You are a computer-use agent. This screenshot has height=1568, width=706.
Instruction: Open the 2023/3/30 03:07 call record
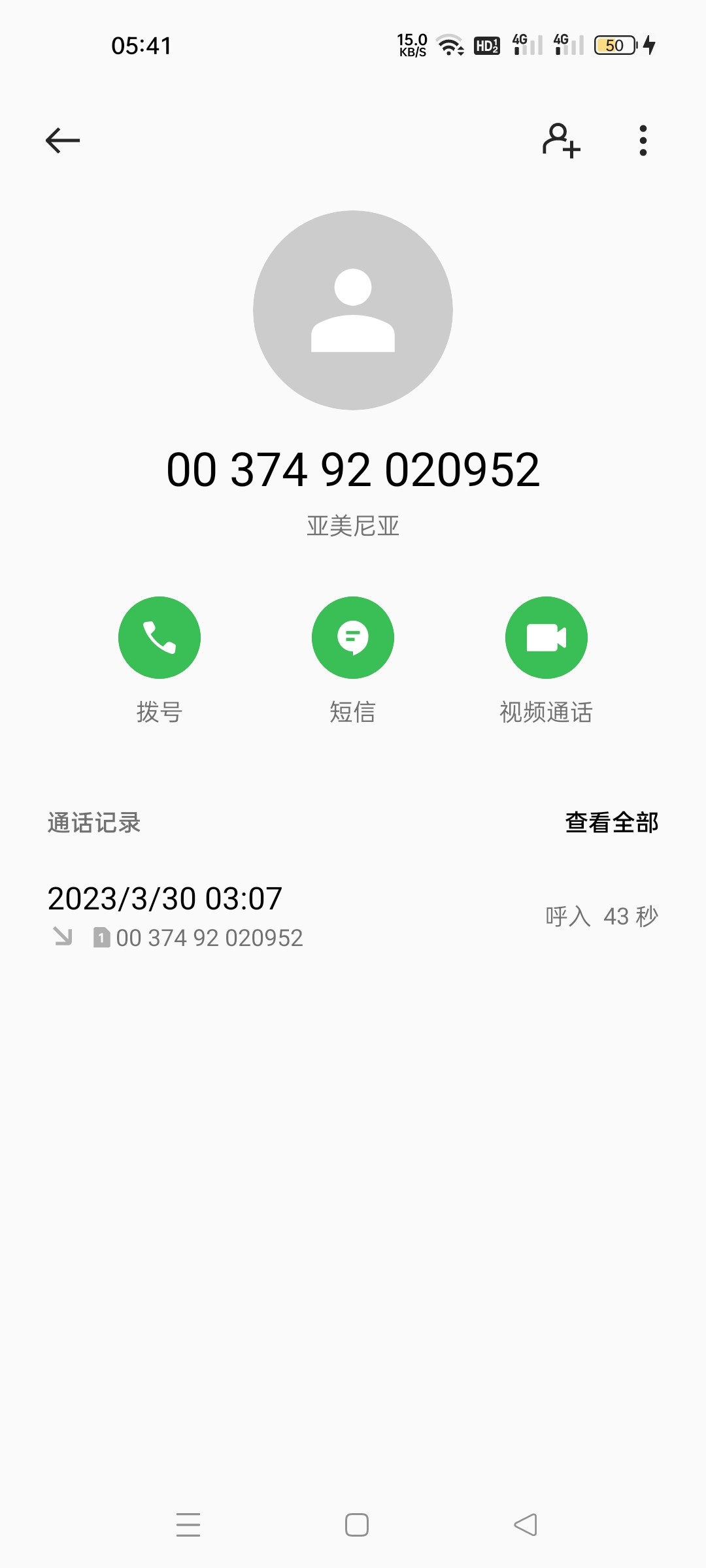[x=353, y=916]
